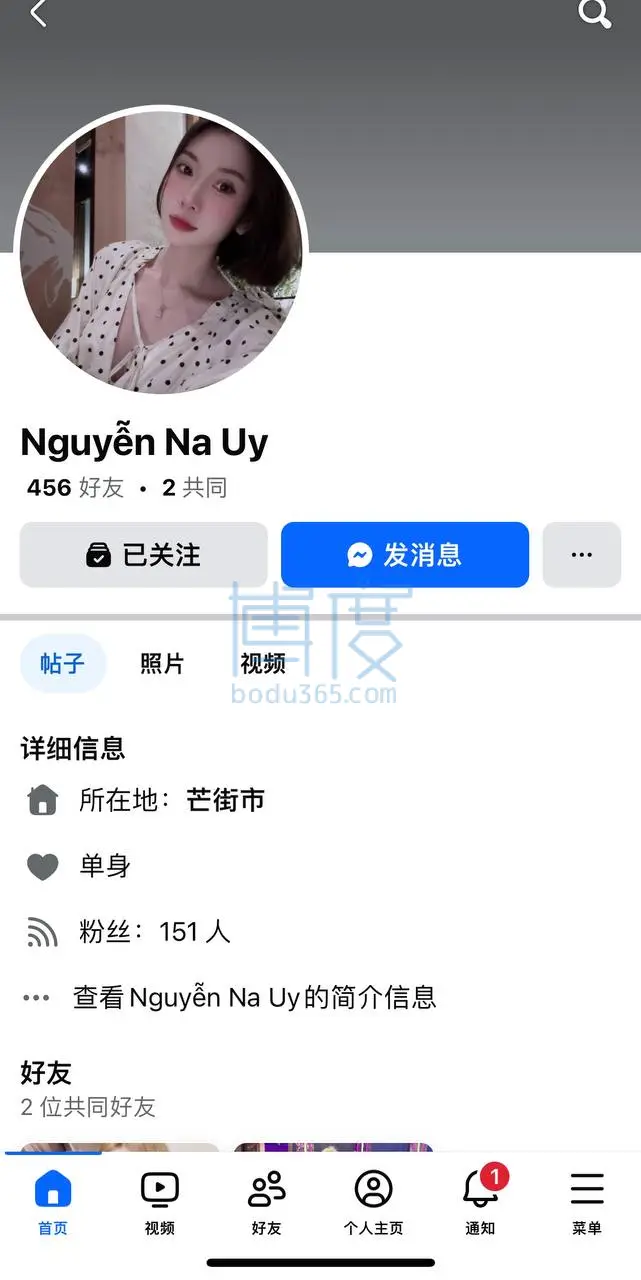Open search with the magnifier icon
The height and width of the screenshot is (1280, 641).
pos(594,14)
